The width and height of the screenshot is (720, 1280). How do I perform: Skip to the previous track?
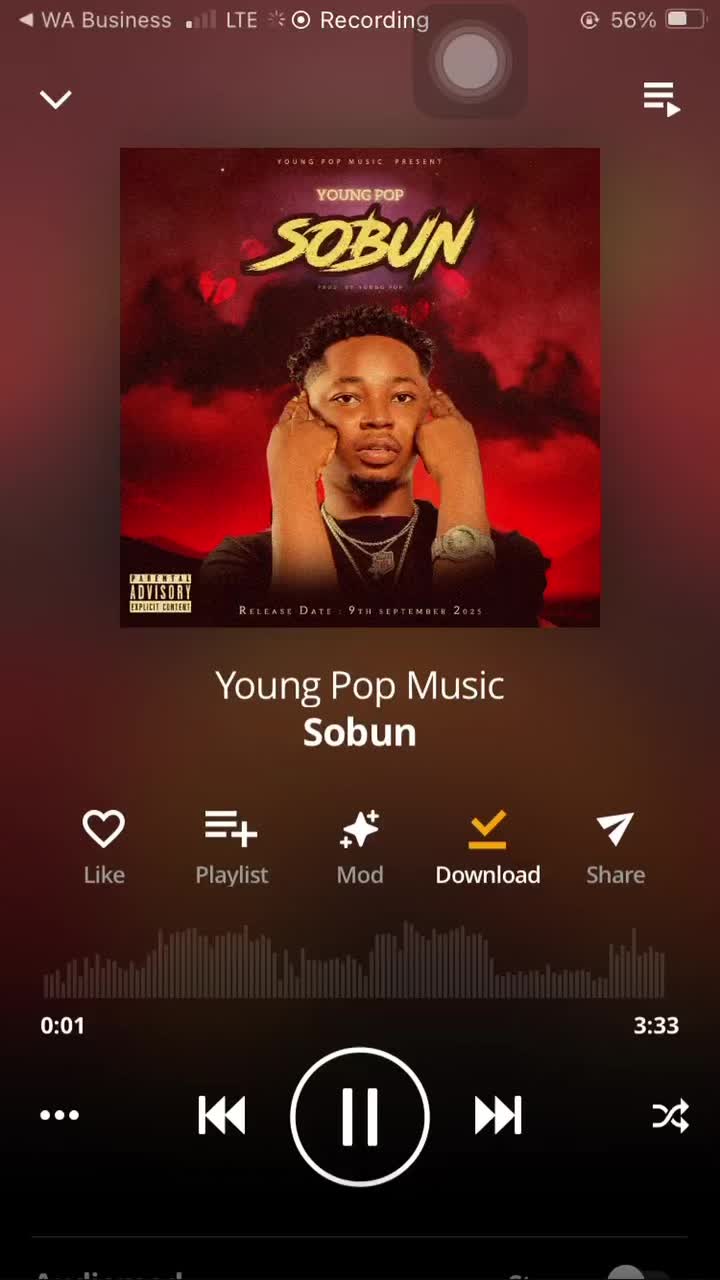pos(222,1115)
